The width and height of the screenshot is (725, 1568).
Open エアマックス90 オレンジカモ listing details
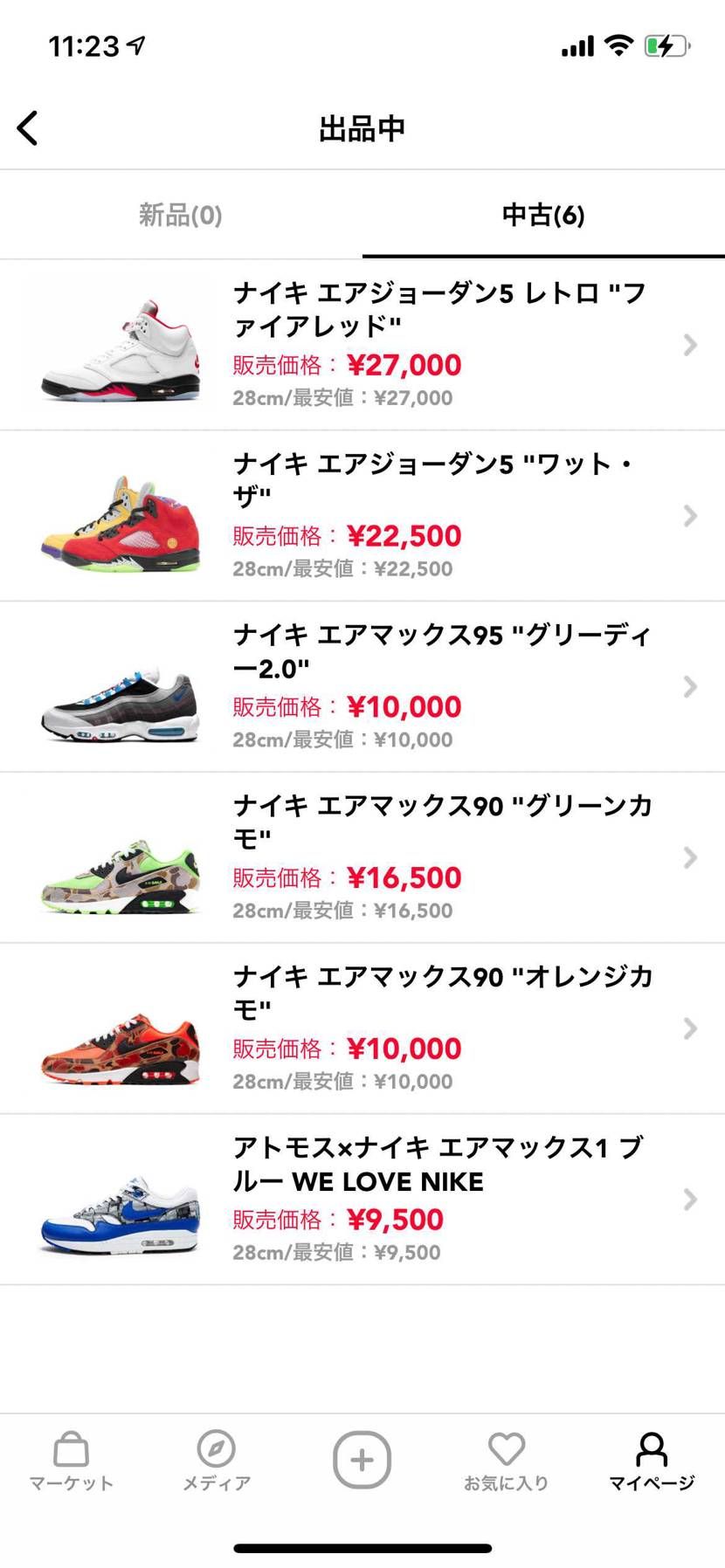[x=689, y=1028]
